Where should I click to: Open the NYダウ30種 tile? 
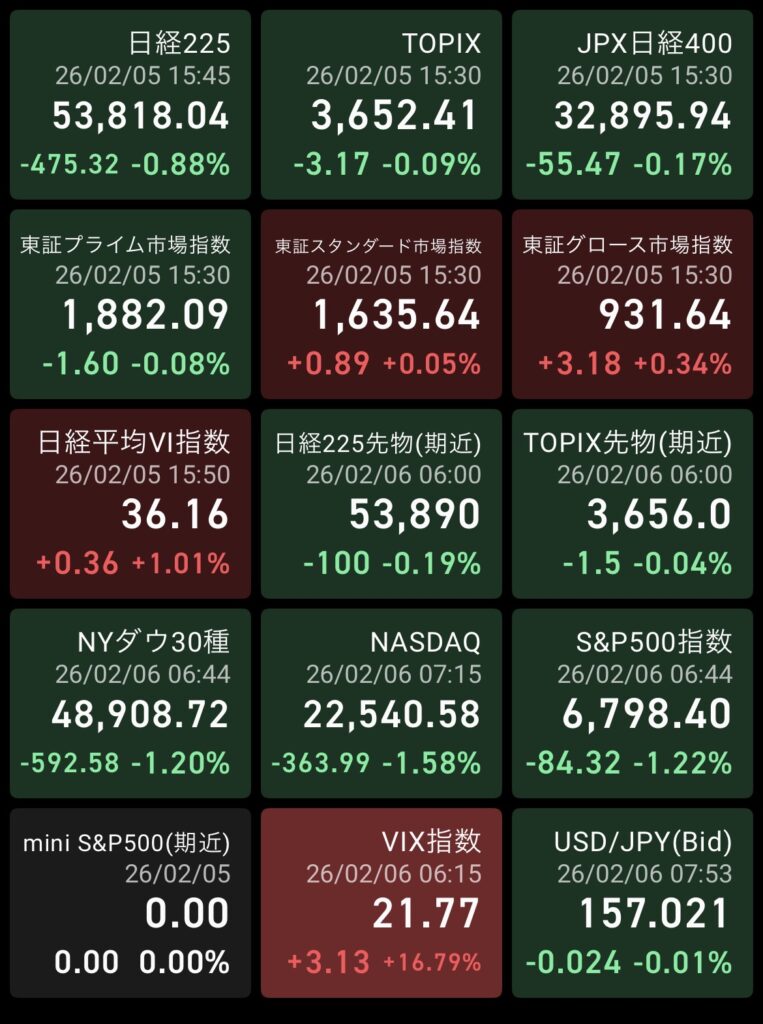pyautogui.click(x=130, y=702)
